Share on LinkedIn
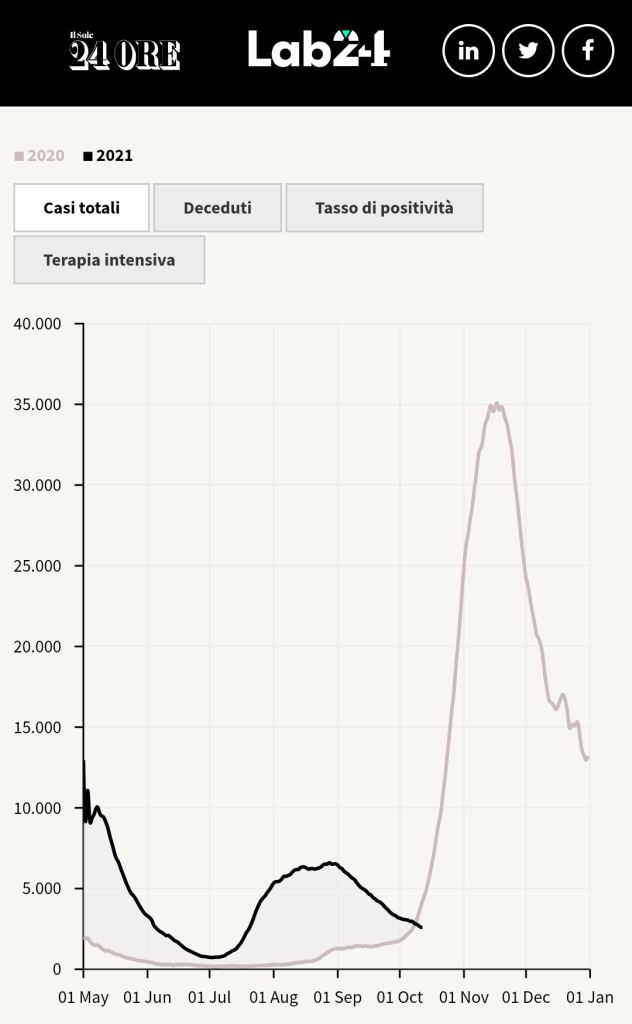The width and height of the screenshot is (632, 1024). (x=468, y=50)
